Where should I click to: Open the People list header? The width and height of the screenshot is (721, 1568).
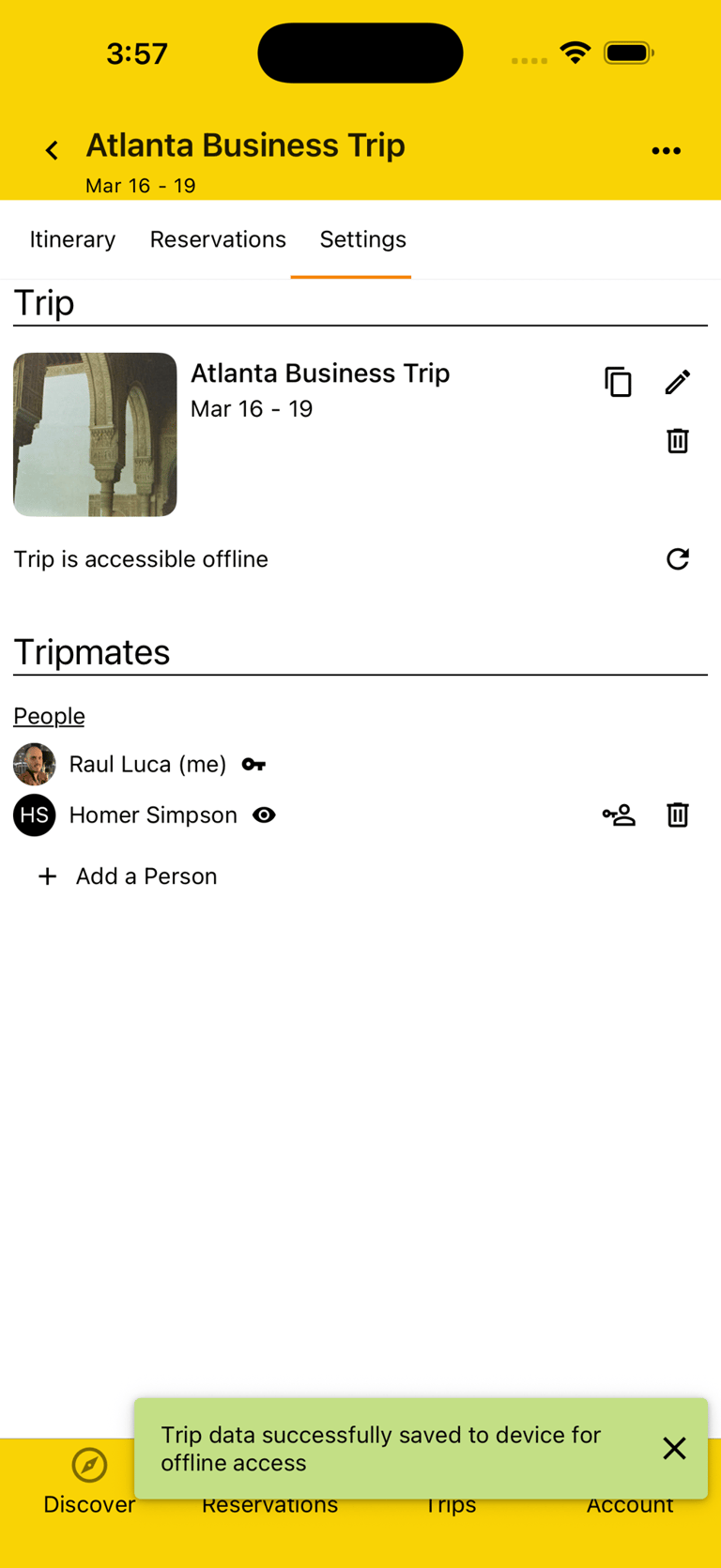pyautogui.click(x=49, y=716)
